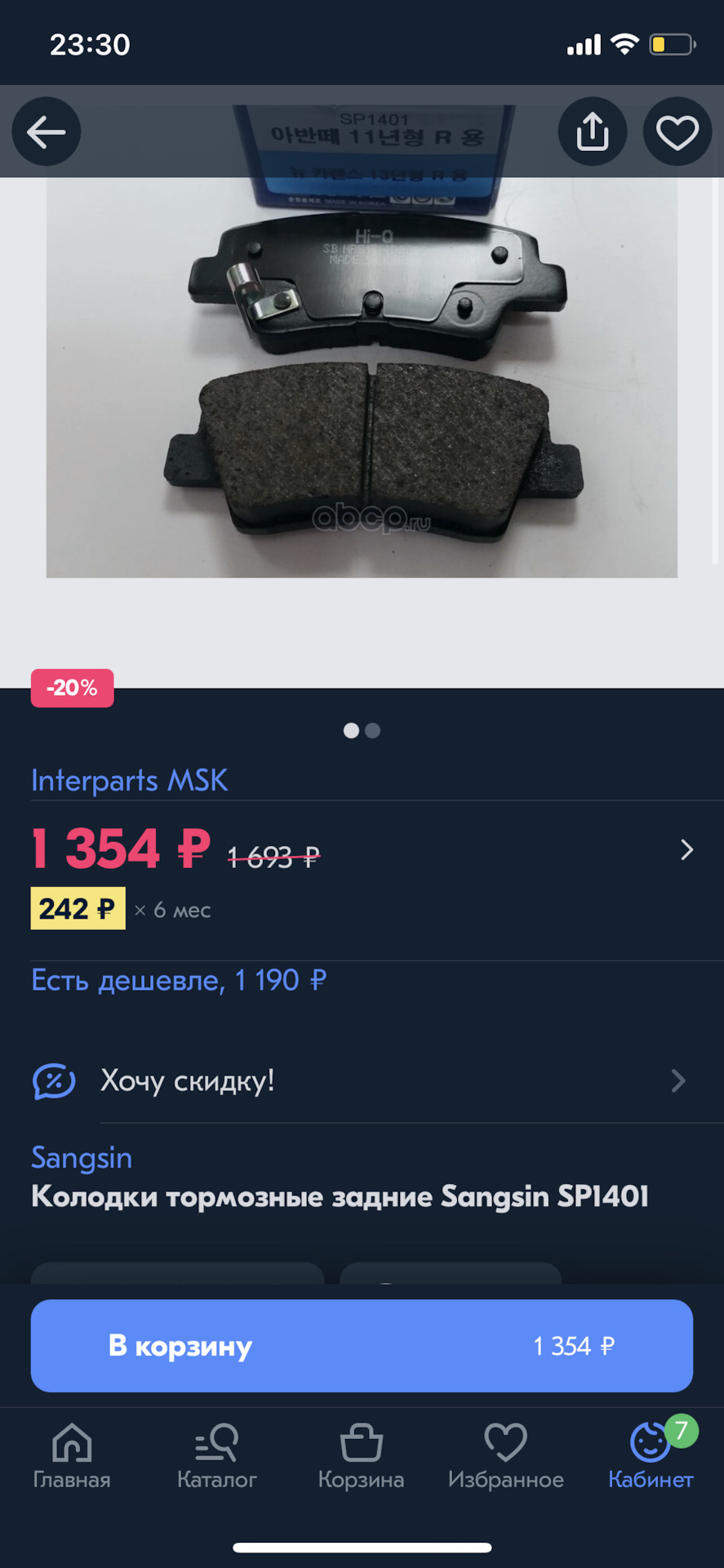Switch to the Избранное tab

(505, 1456)
